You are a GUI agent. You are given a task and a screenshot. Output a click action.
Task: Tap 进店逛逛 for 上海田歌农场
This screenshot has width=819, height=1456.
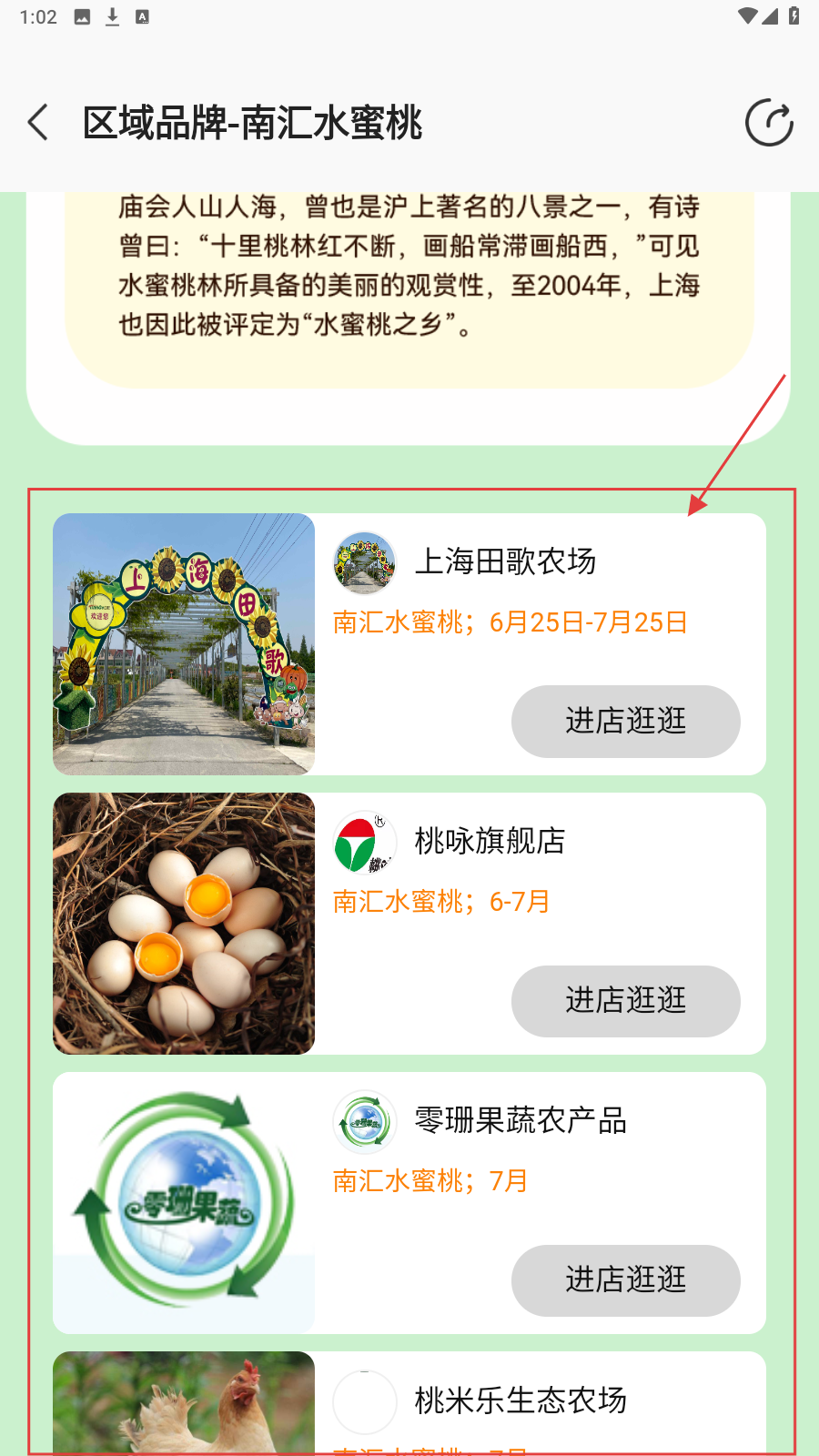625,721
